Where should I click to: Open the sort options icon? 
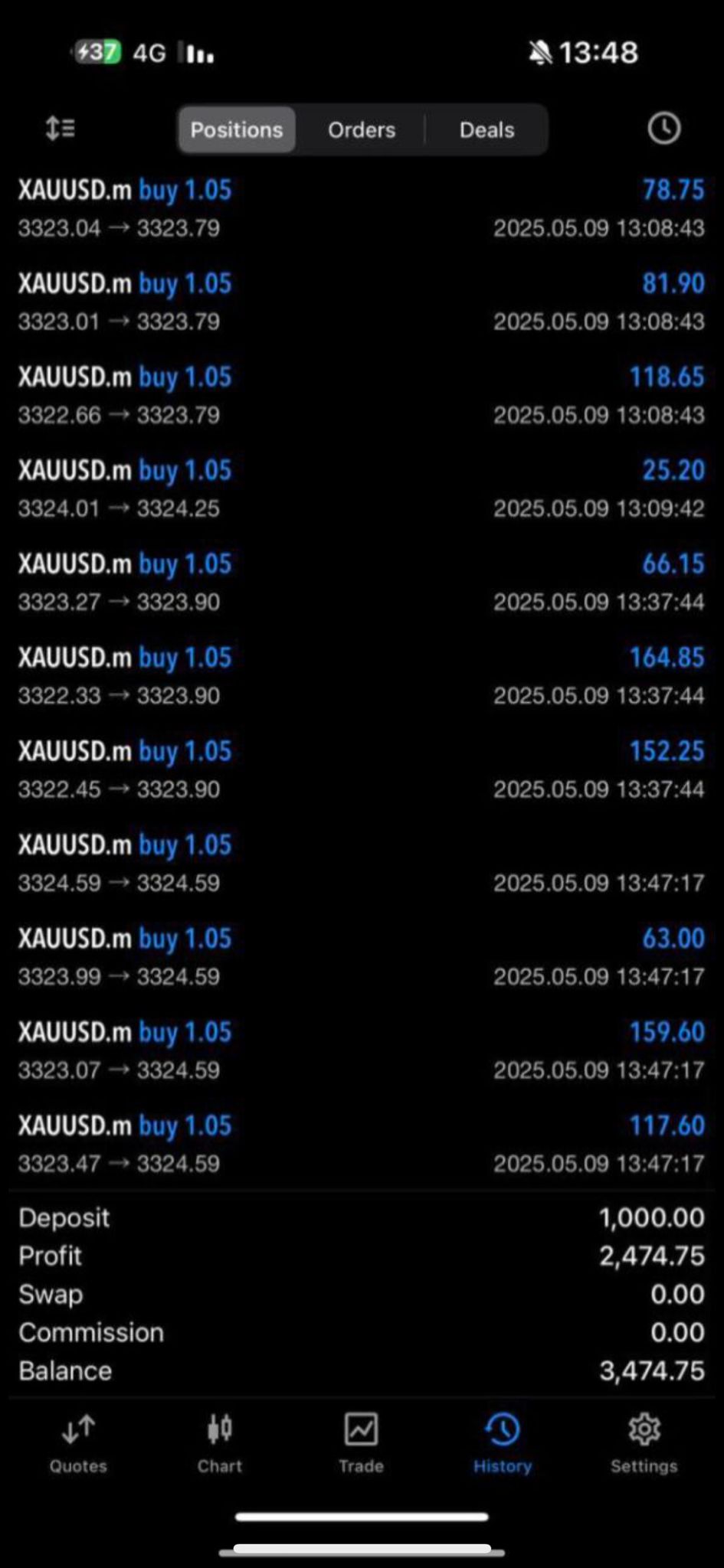pyautogui.click(x=60, y=129)
